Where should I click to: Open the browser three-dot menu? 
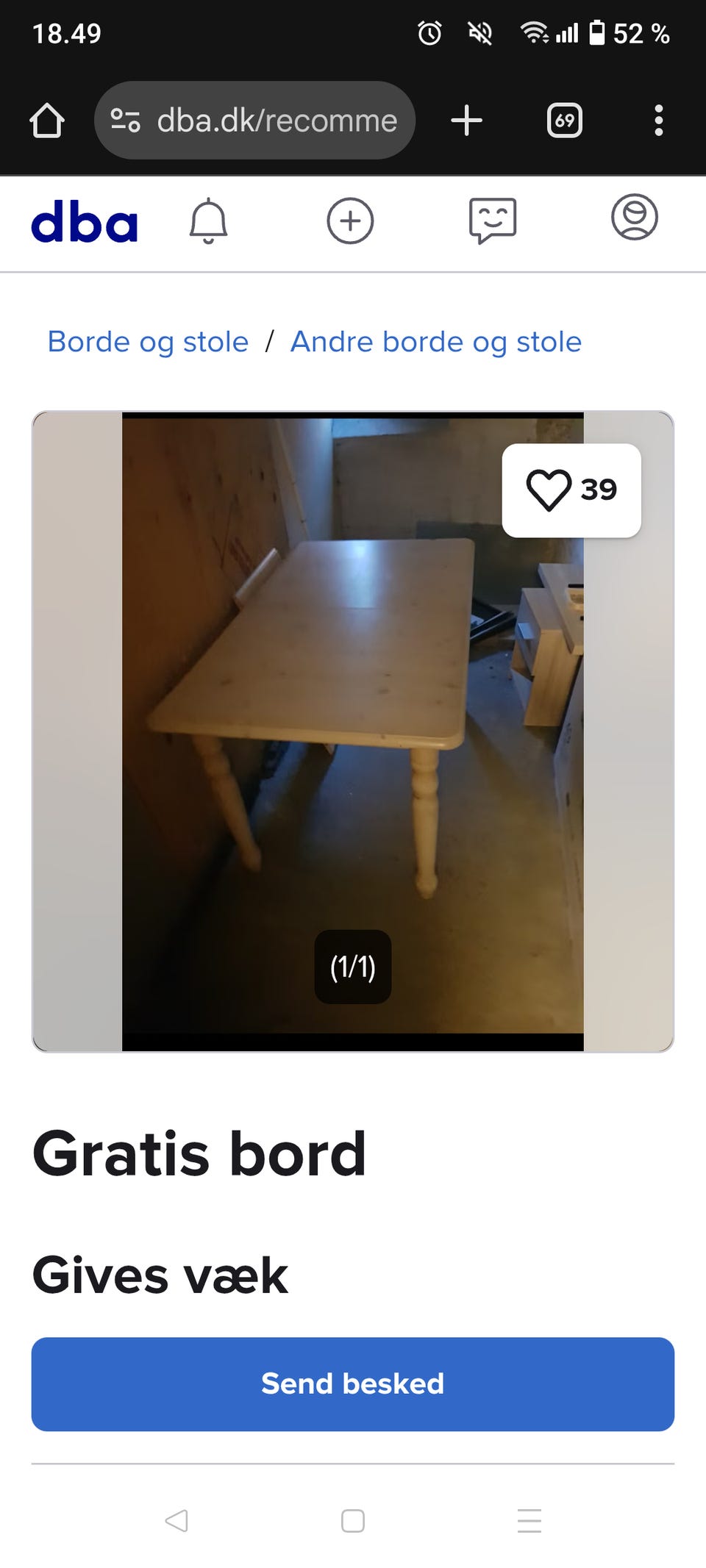pyautogui.click(x=657, y=121)
